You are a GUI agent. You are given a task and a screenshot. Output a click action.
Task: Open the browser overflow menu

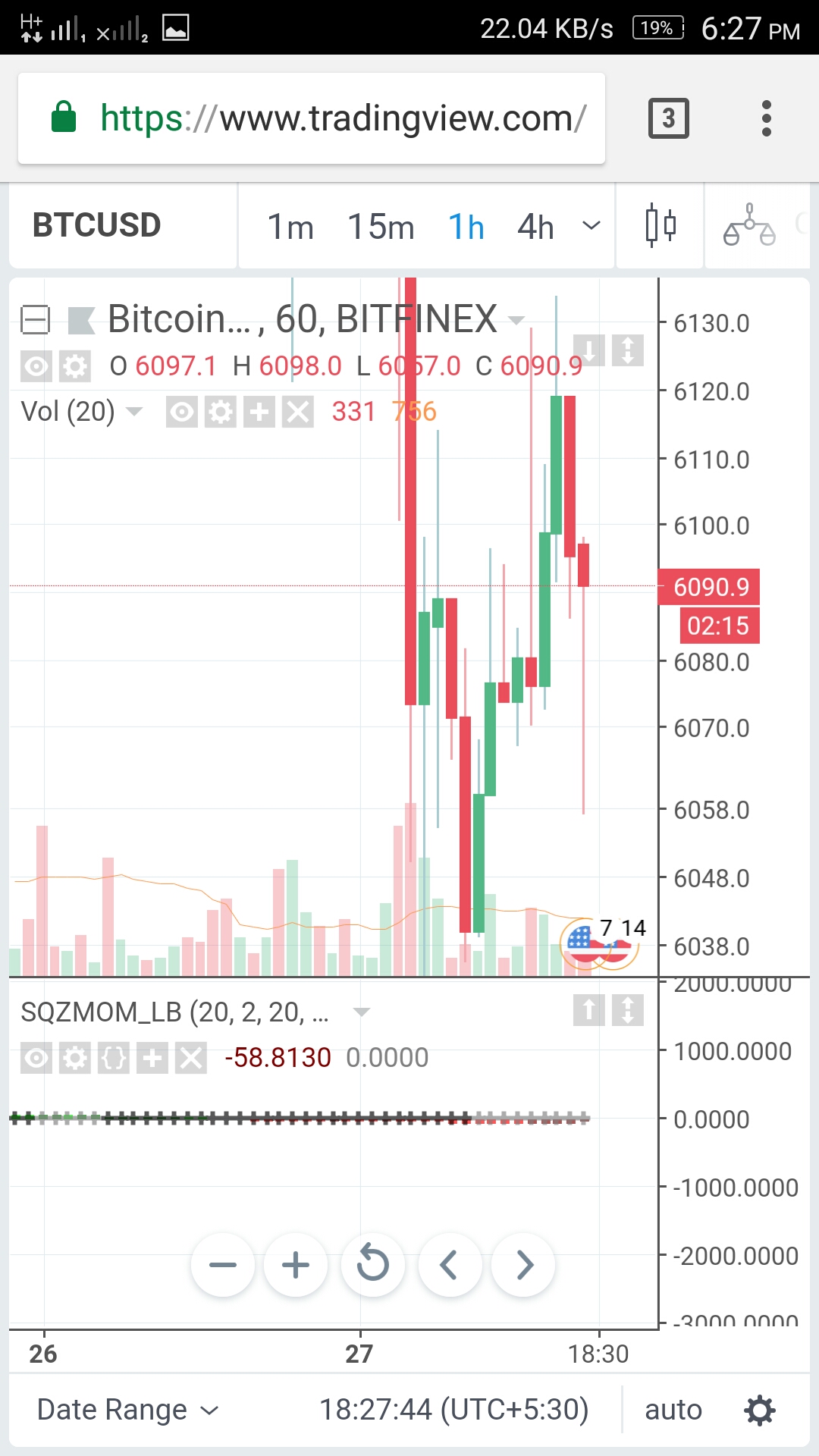click(767, 118)
